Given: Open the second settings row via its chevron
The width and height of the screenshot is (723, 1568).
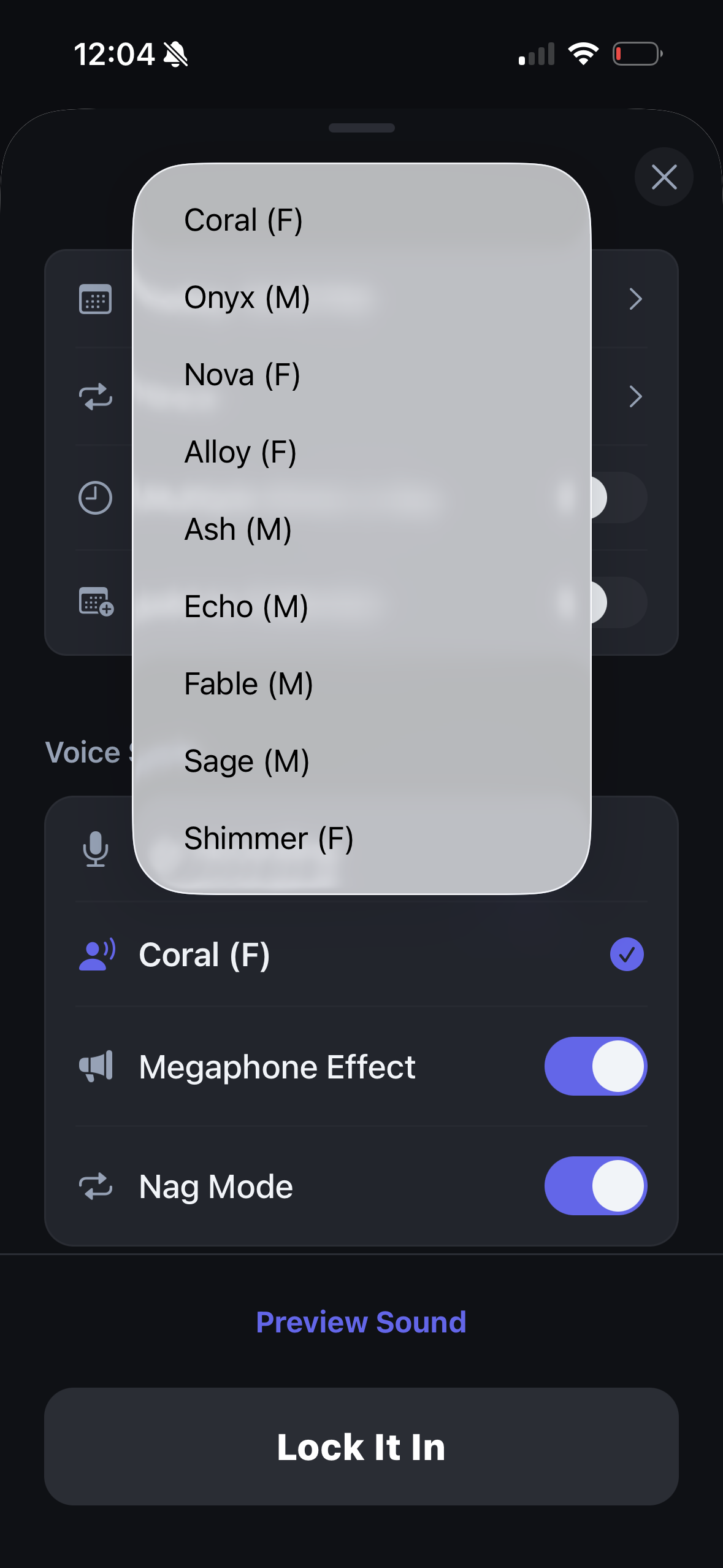Looking at the screenshot, I should (635, 397).
